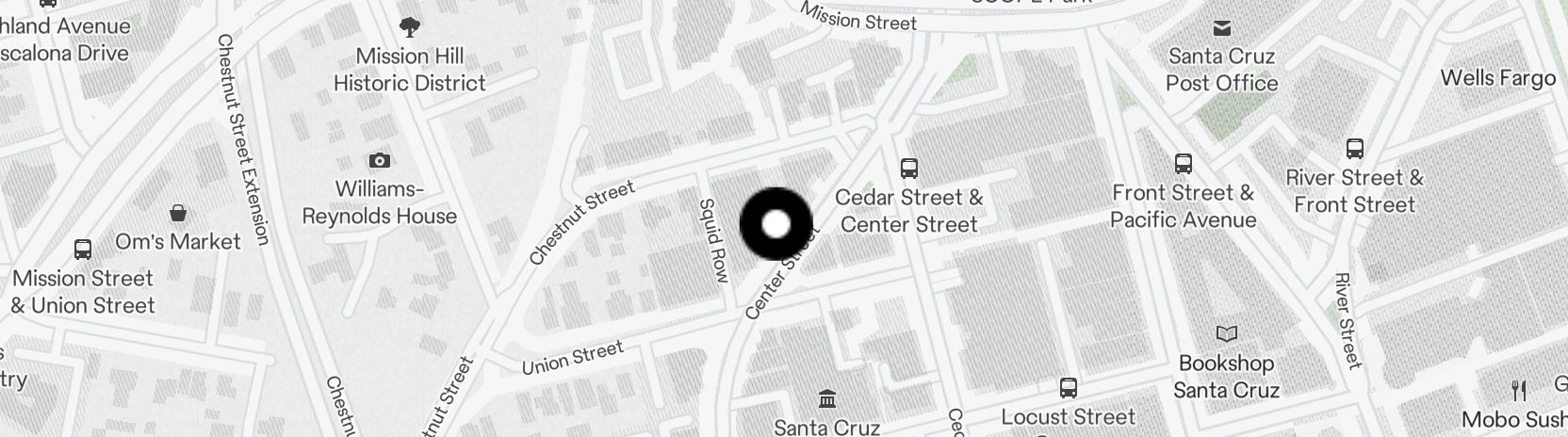The width and height of the screenshot is (1568, 437).
Task: Select the Locust Street bus stop
Action: (x=1068, y=388)
